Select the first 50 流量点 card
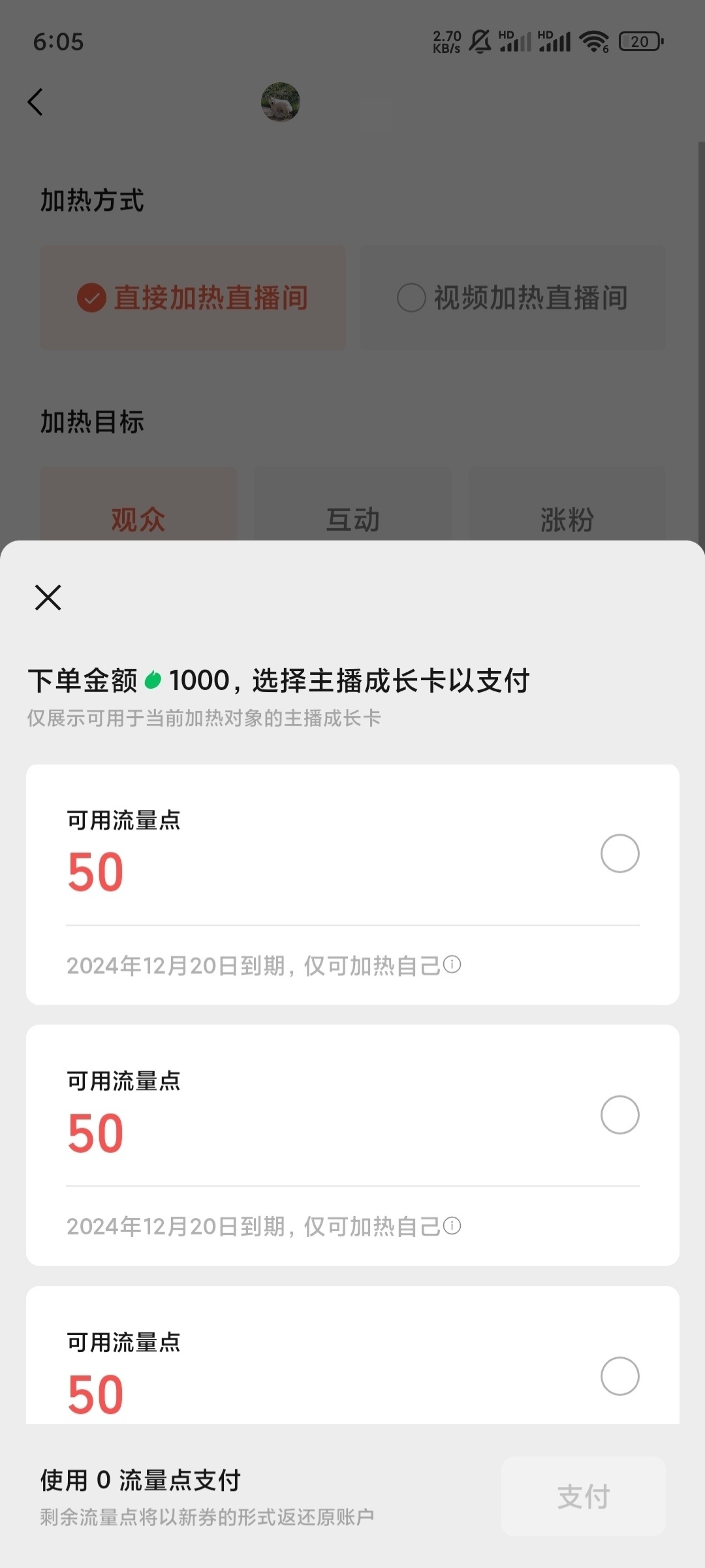The height and width of the screenshot is (1568, 705). (x=619, y=853)
